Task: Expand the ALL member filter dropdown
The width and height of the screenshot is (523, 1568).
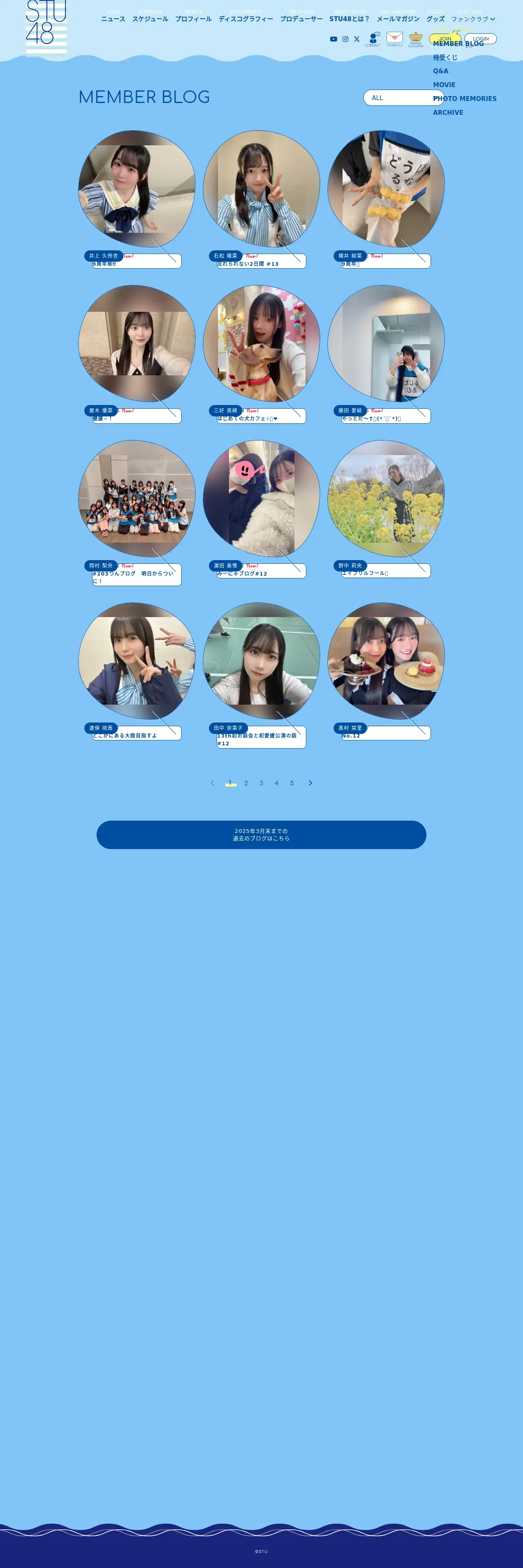Action: 404,98
